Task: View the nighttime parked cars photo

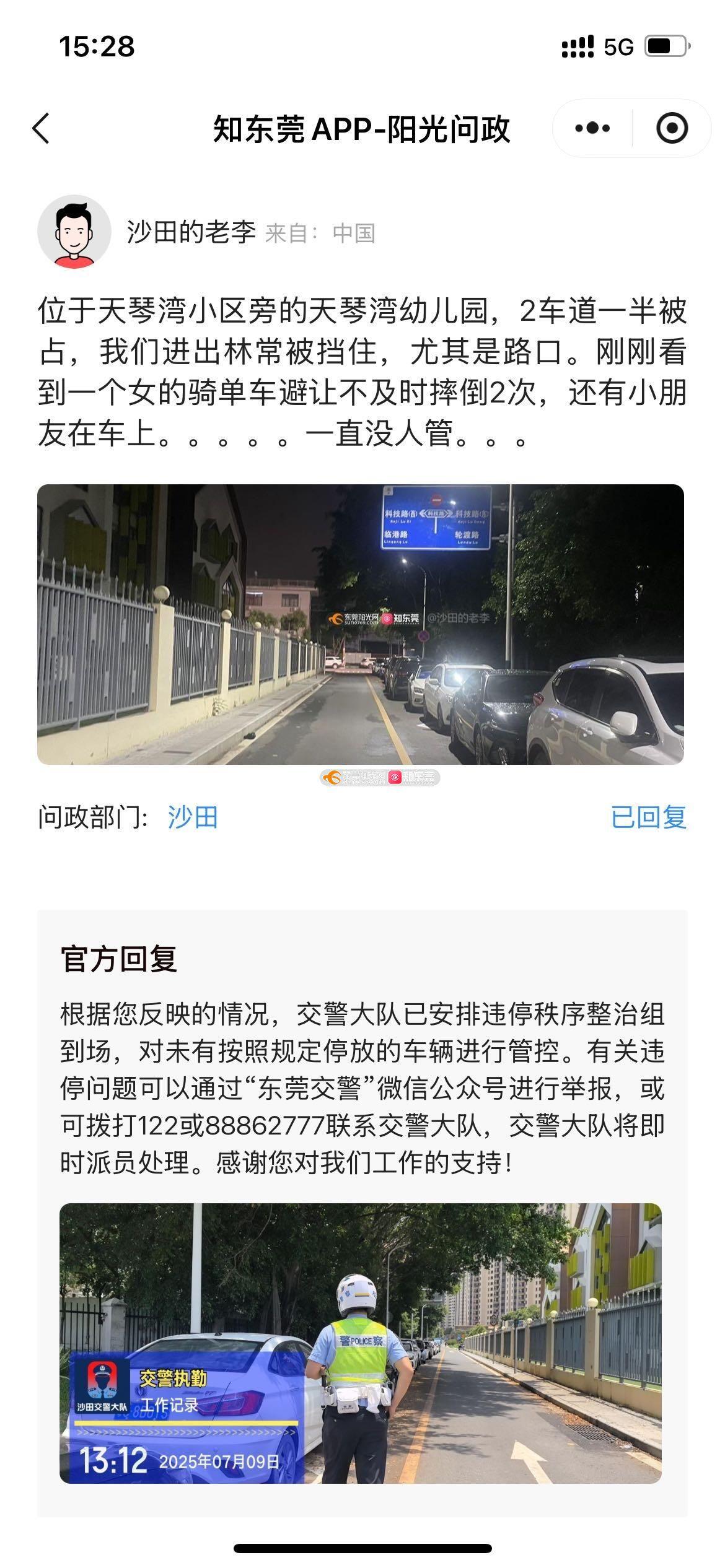Action: (361, 624)
